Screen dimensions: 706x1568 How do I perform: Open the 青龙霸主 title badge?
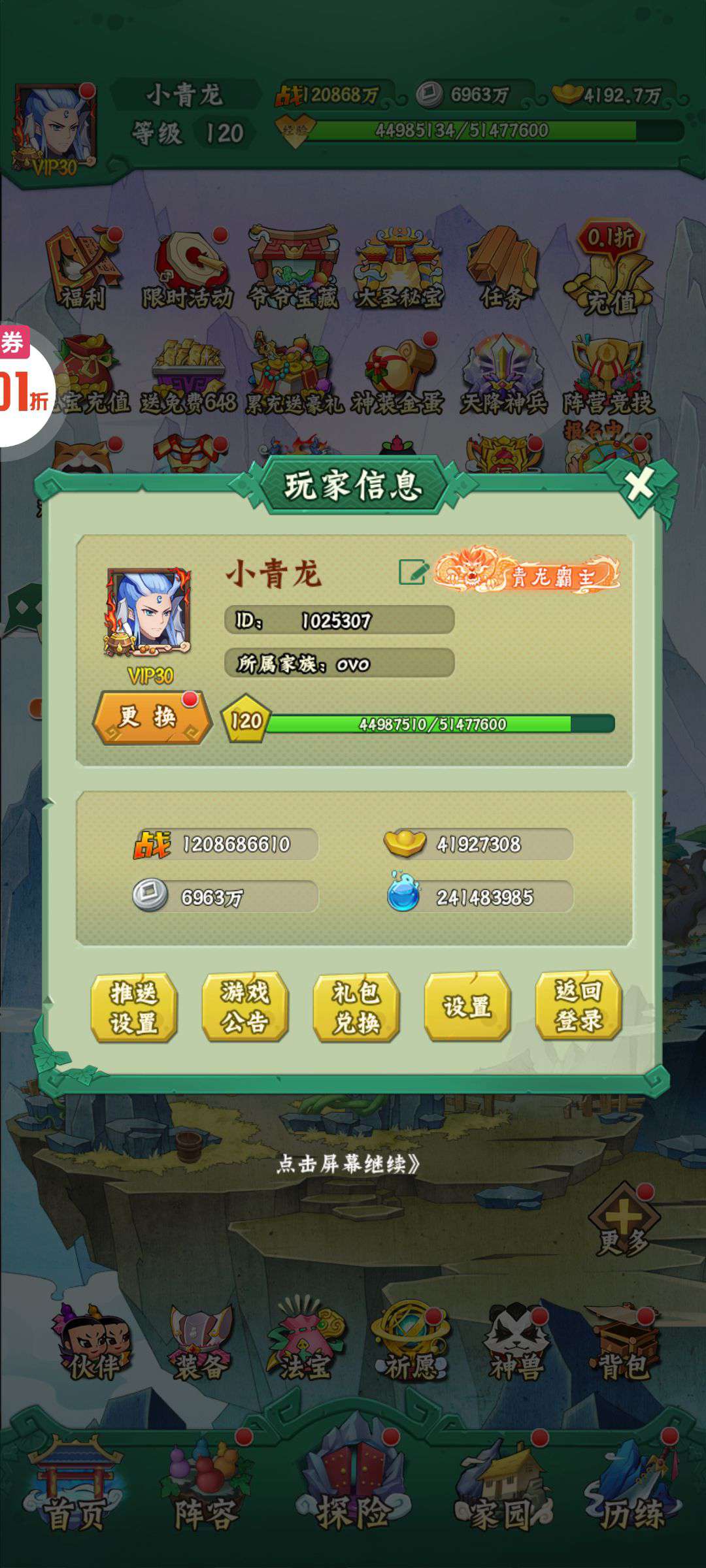(x=527, y=570)
